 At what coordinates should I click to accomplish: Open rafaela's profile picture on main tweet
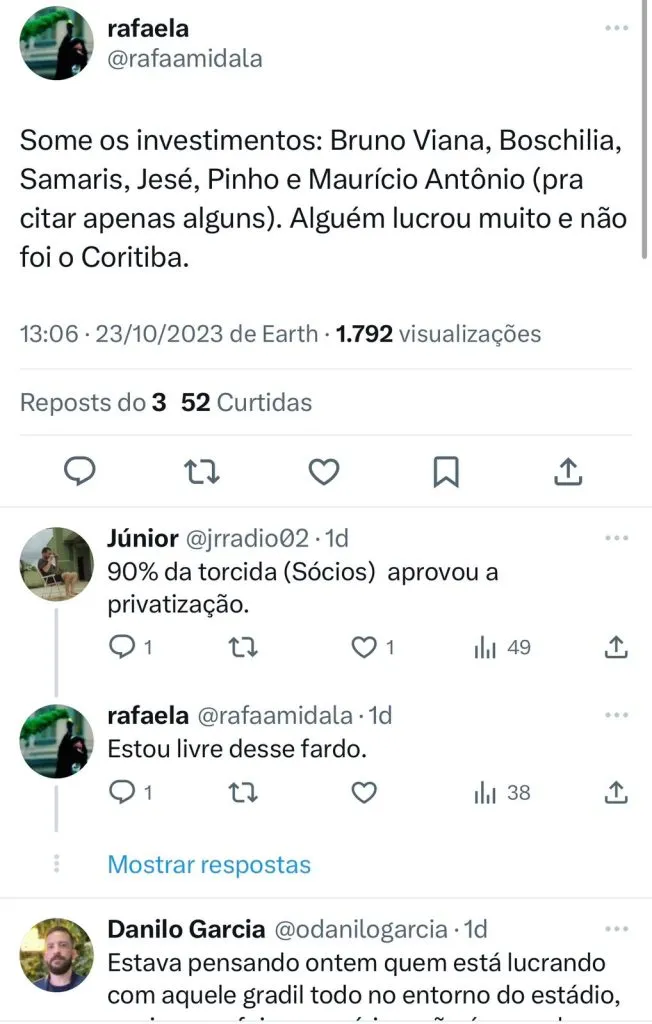[57, 43]
